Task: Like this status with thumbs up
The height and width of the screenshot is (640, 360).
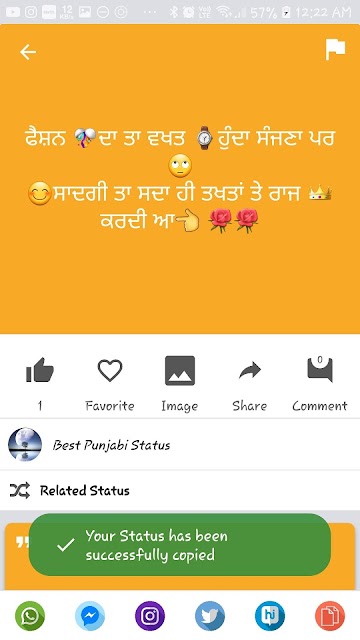Action: pyautogui.click(x=40, y=370)
